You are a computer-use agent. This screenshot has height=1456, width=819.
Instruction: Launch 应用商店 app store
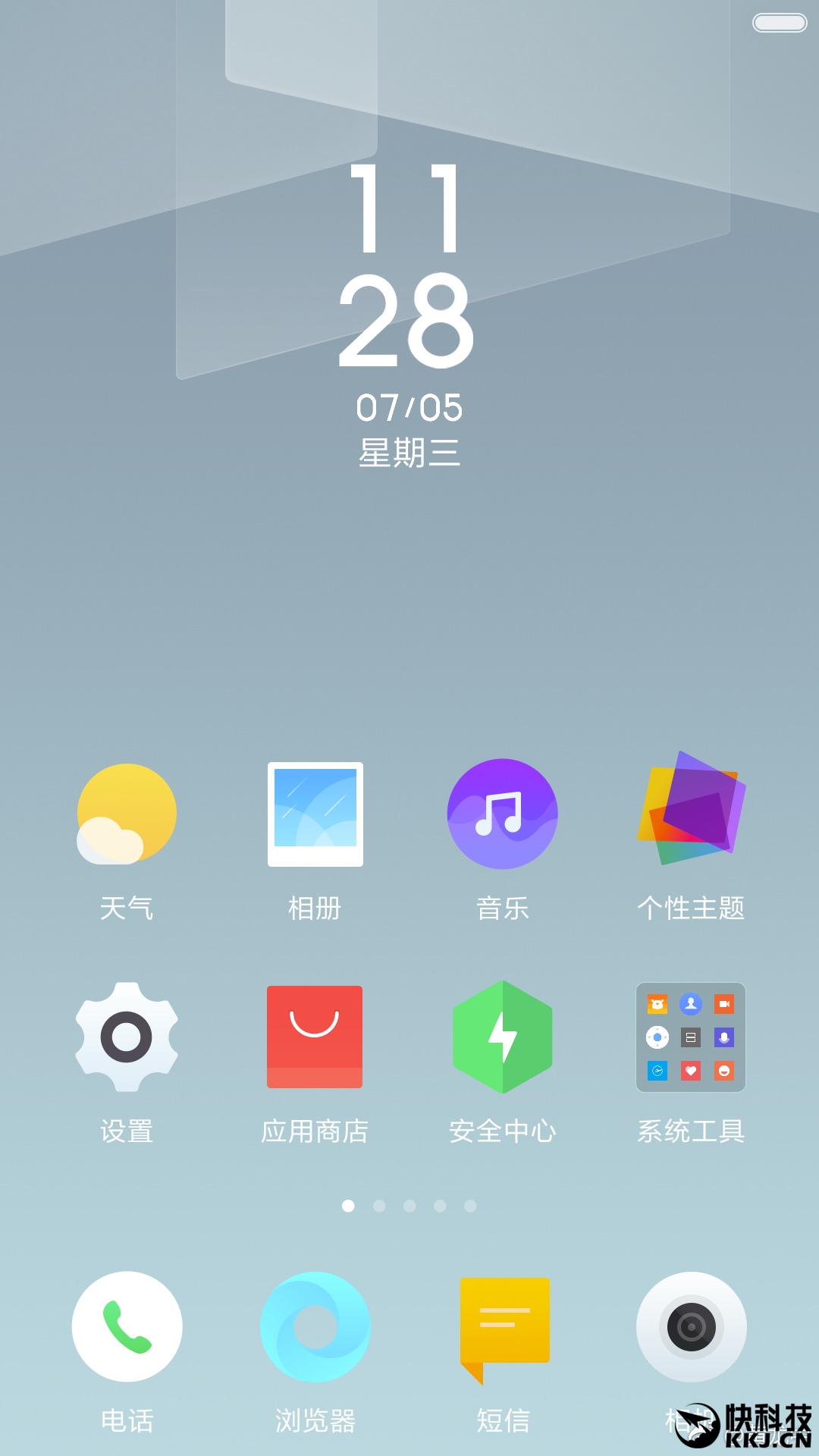[315, 1037]
